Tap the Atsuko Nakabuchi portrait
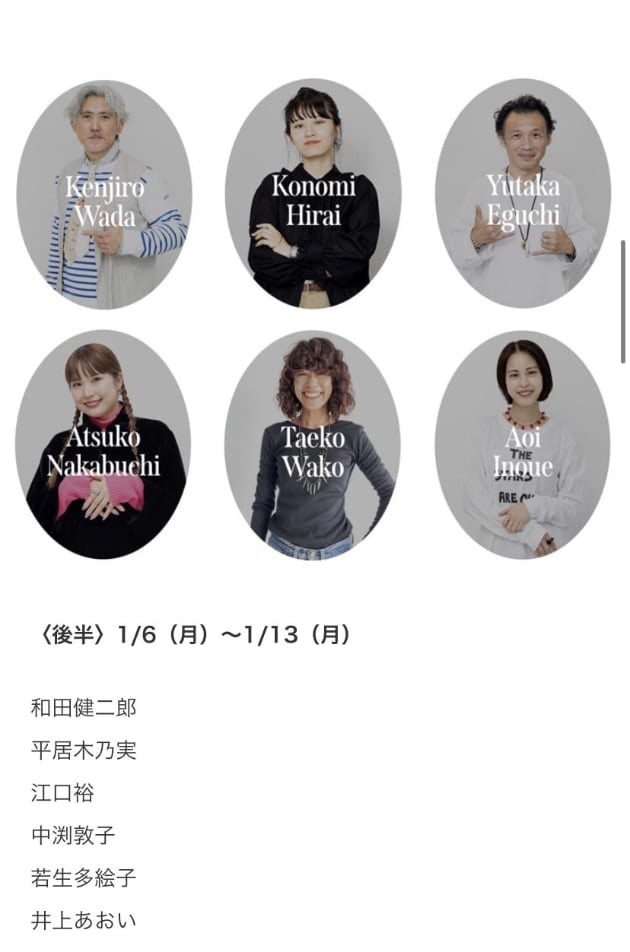This screenshot has width=630, height=952. (x=104, y=445)
